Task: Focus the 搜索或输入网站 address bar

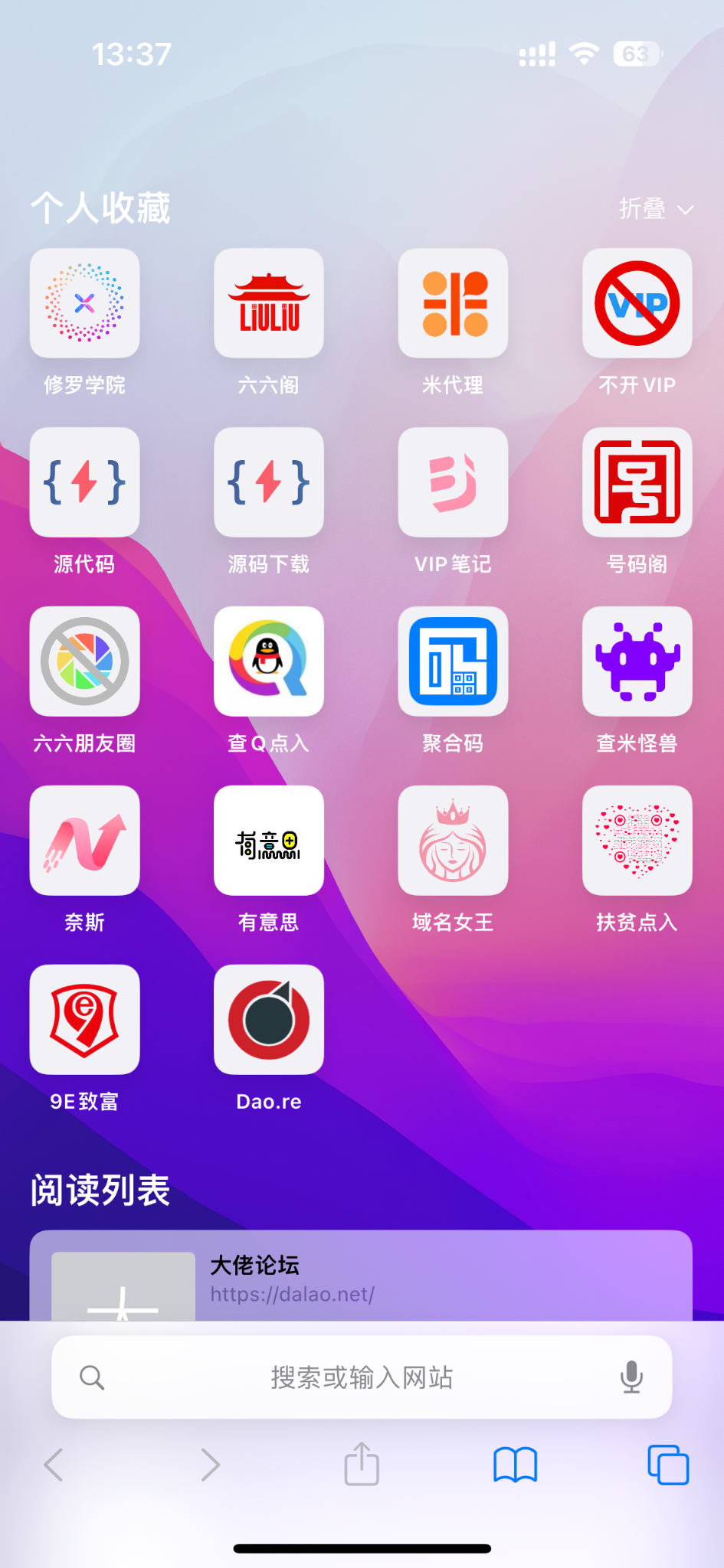Action: 360,1377
